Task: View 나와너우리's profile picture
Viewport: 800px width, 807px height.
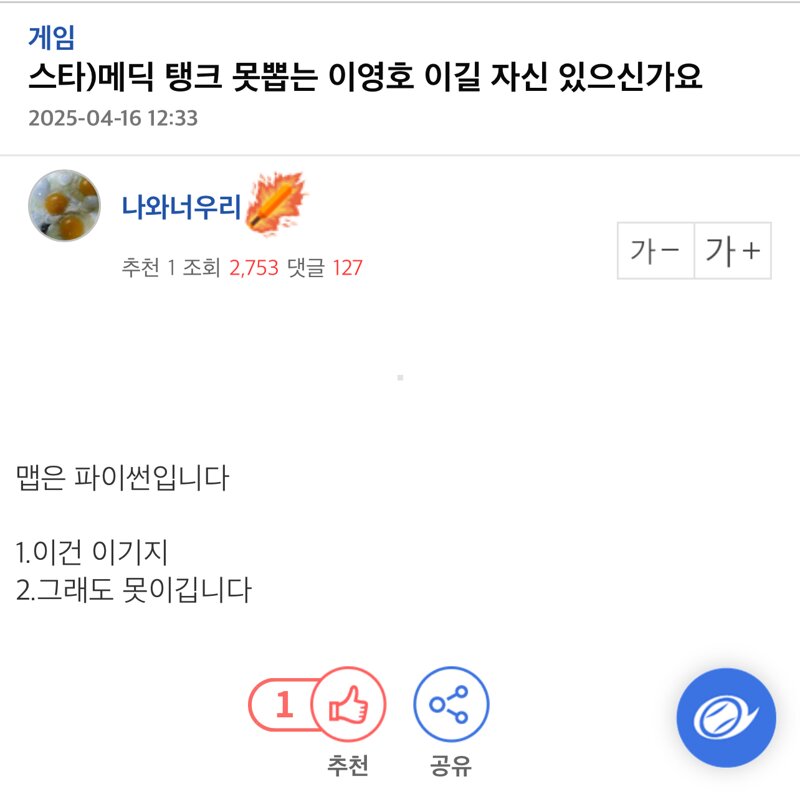Action: tap(64, 206)
